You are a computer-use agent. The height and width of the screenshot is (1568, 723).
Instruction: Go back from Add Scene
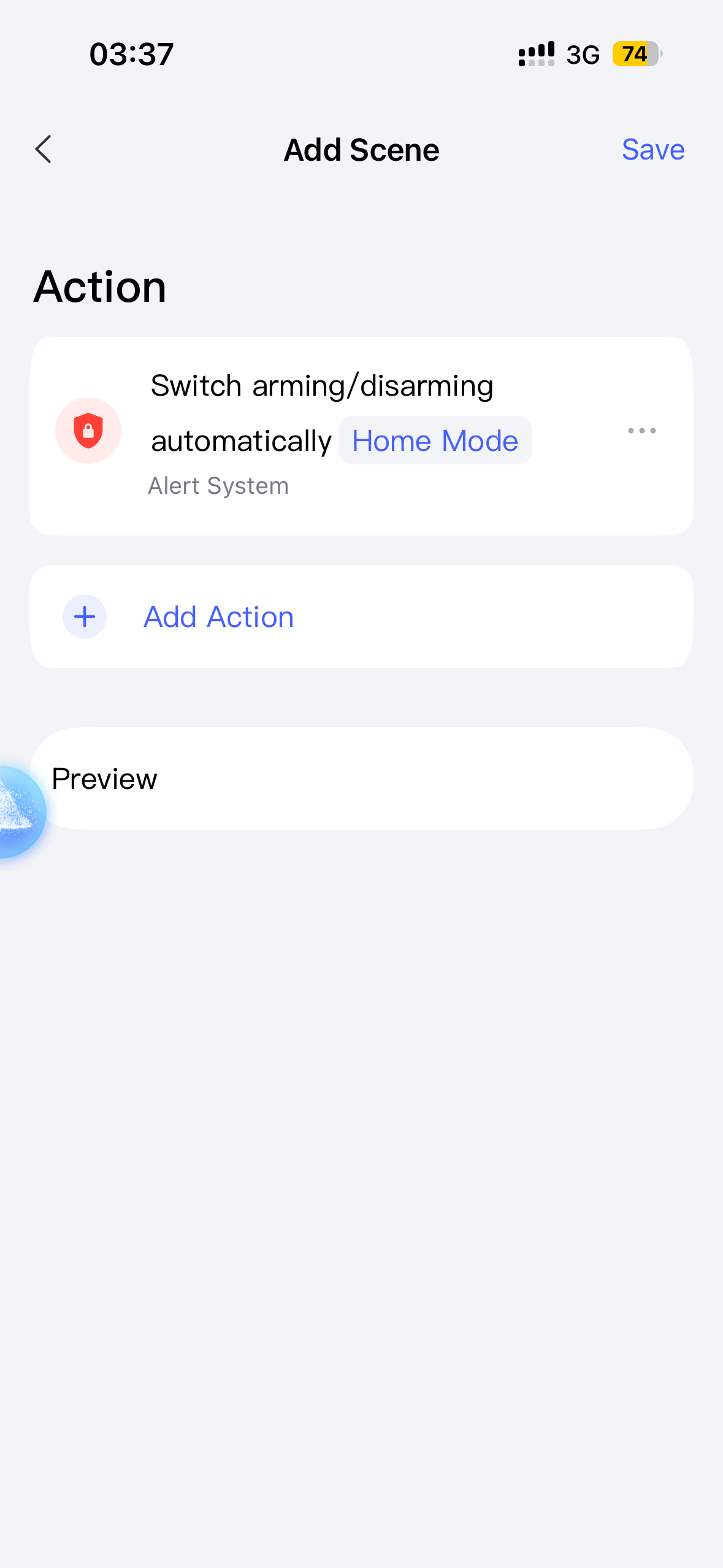(44, 150)
